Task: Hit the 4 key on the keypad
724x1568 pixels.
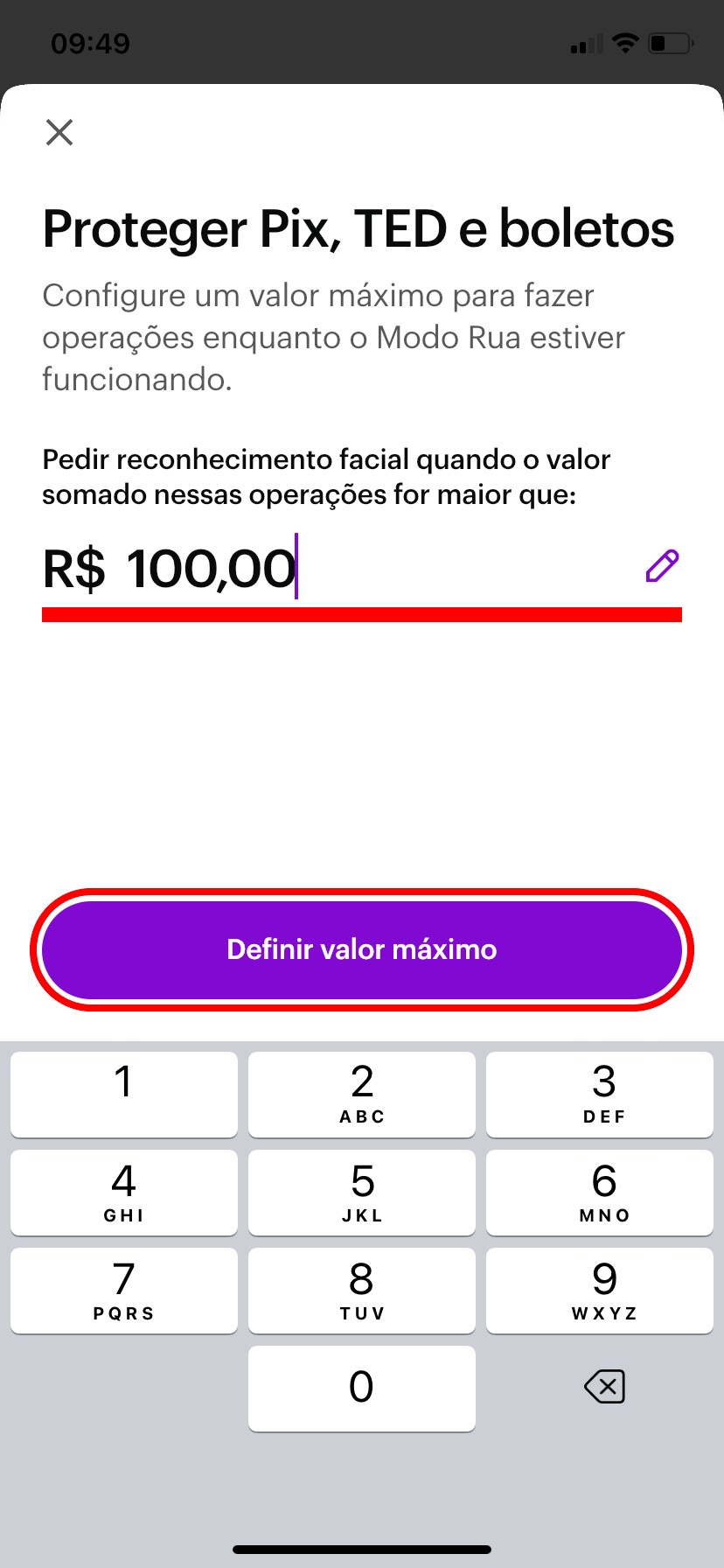Action: [x=124, y=1192]
